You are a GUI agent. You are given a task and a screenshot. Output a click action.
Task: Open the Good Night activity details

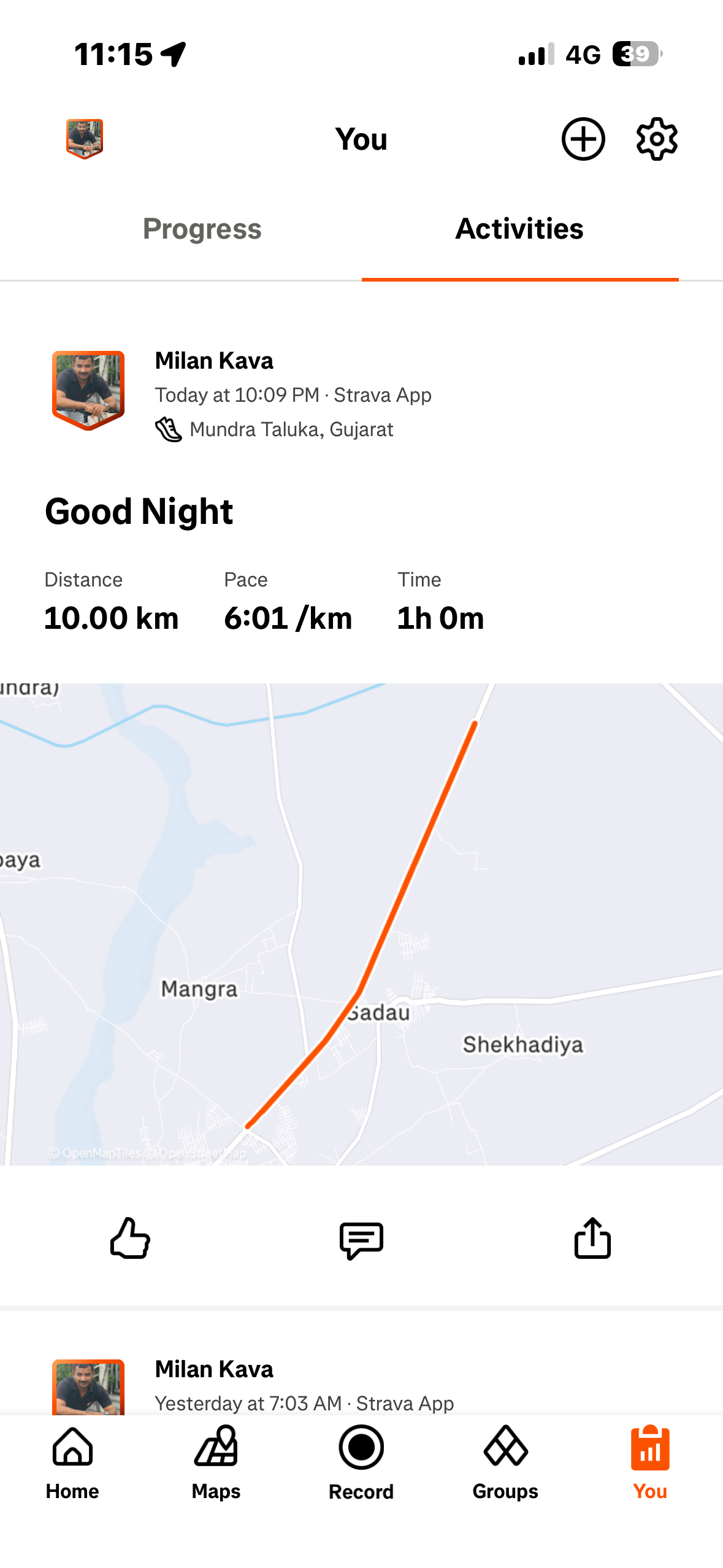(139, 512)
